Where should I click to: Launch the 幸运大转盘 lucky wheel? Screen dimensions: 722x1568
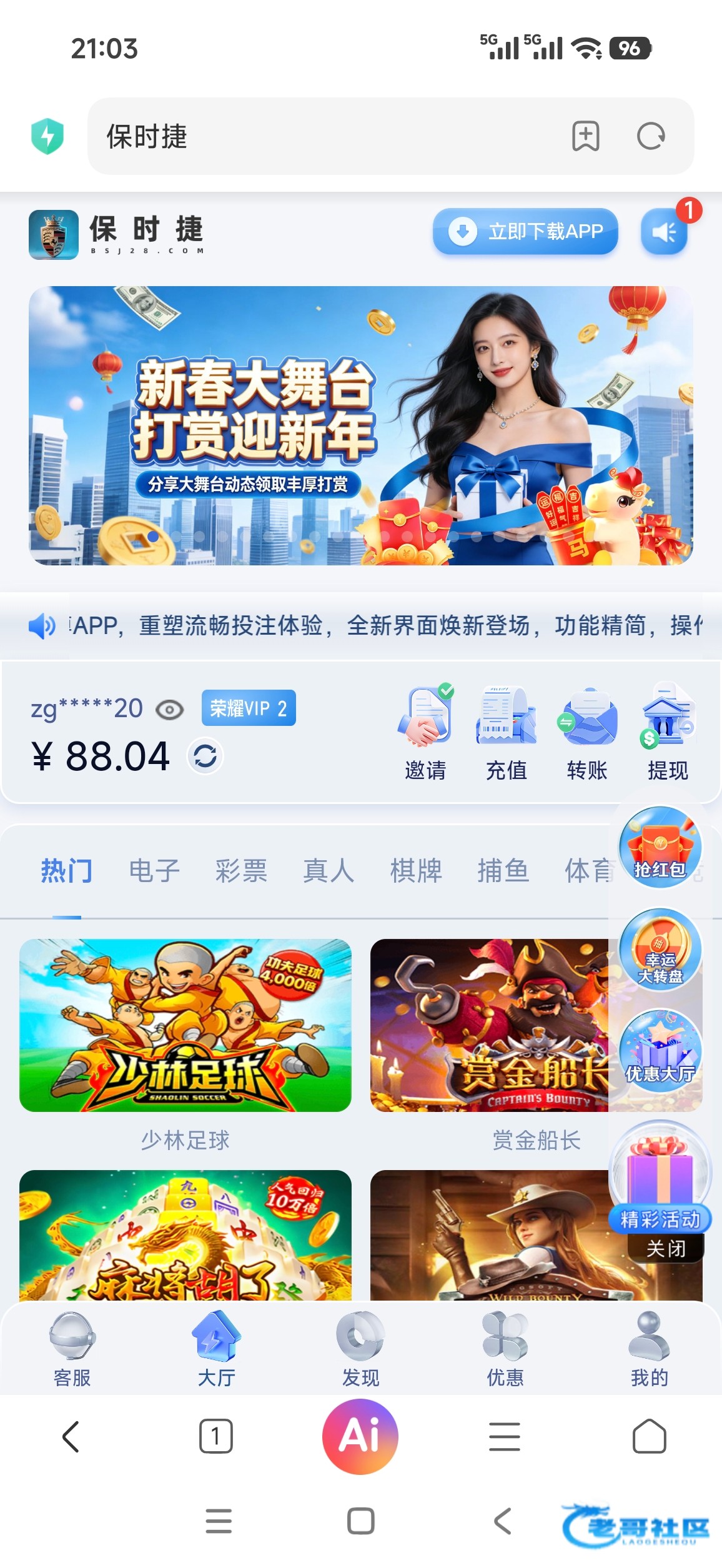pos(660,950)
